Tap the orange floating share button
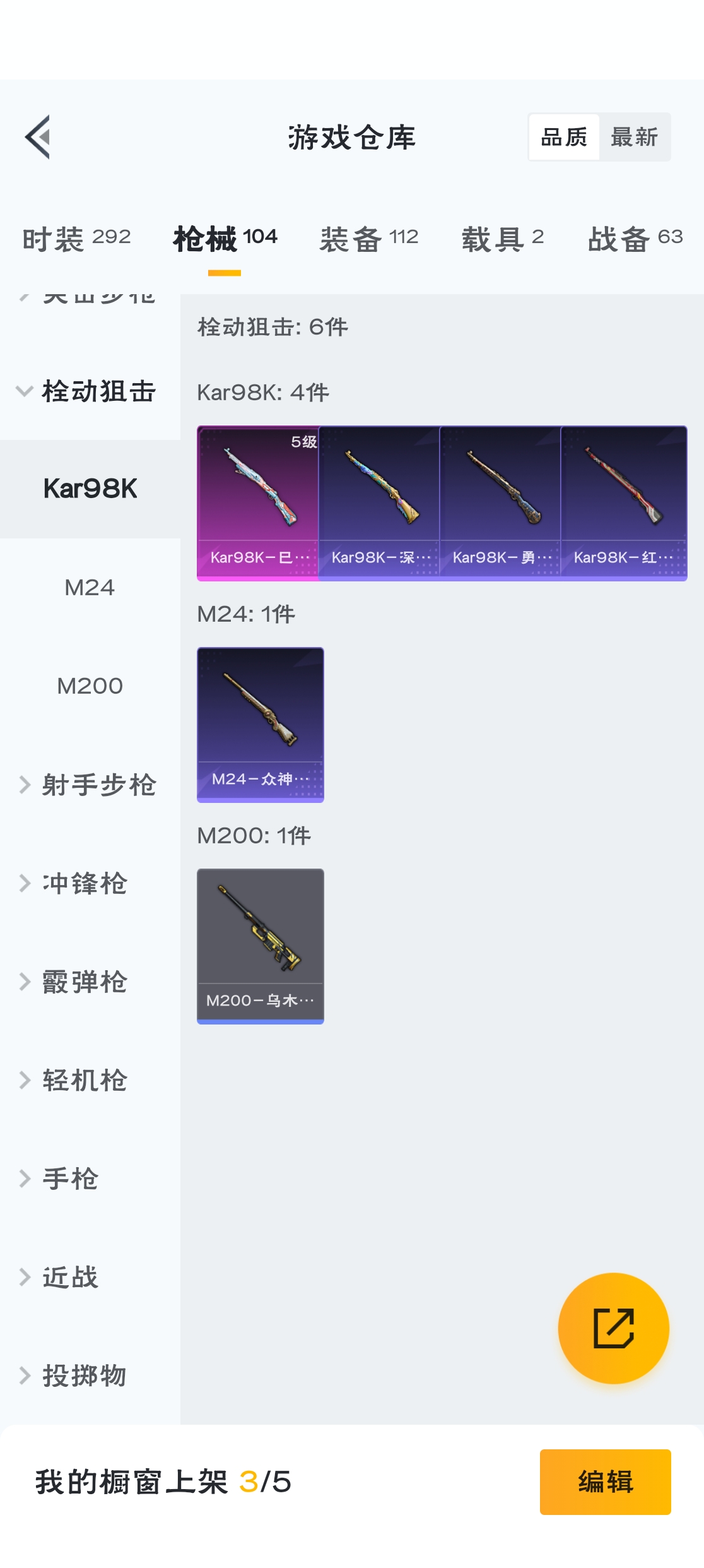Viewport: 704px width, 1568px height. (x=613, y=1328)
